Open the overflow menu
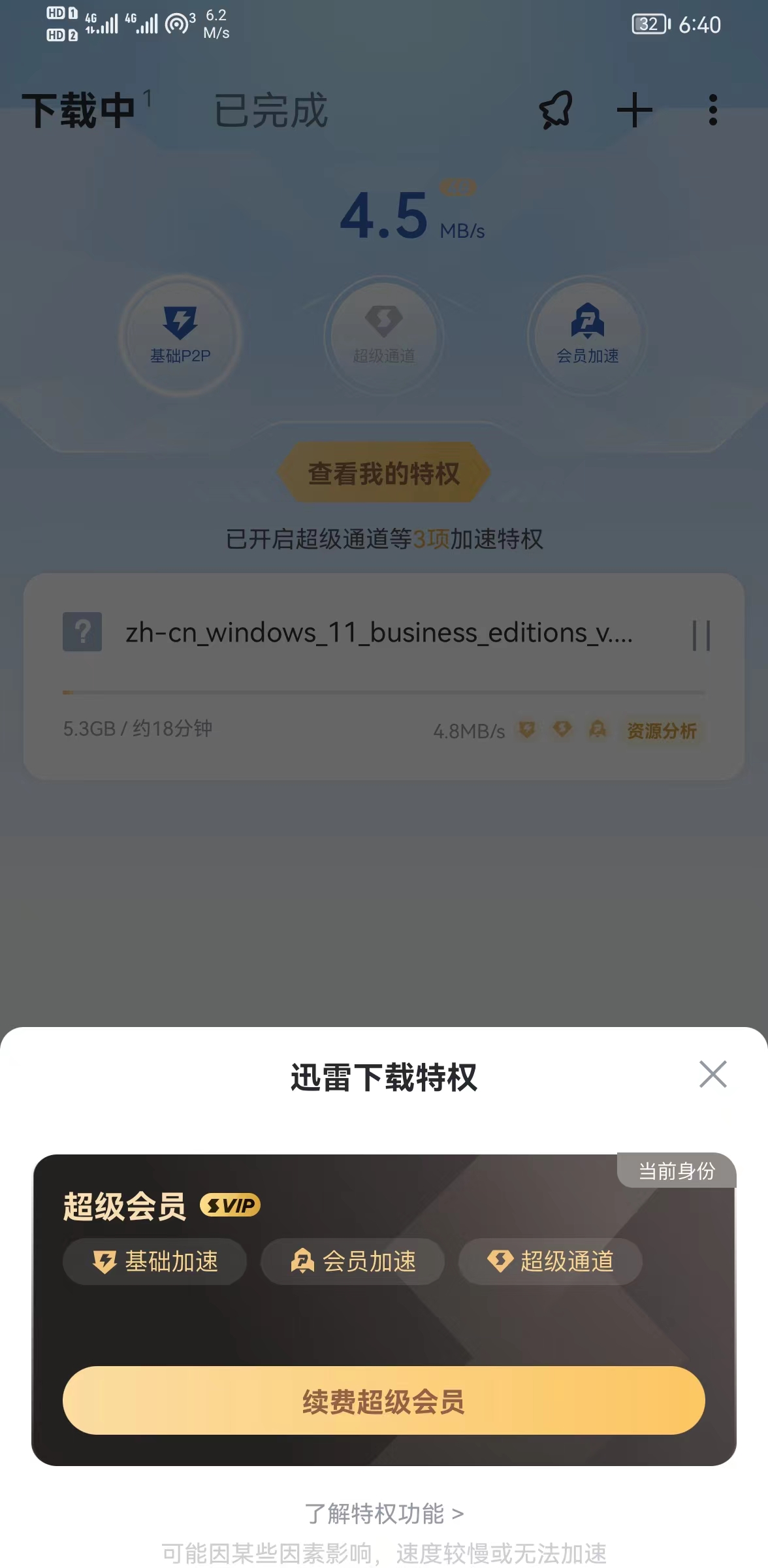Viewport: 768px width, 1568px height. click(x=713, y=110)
